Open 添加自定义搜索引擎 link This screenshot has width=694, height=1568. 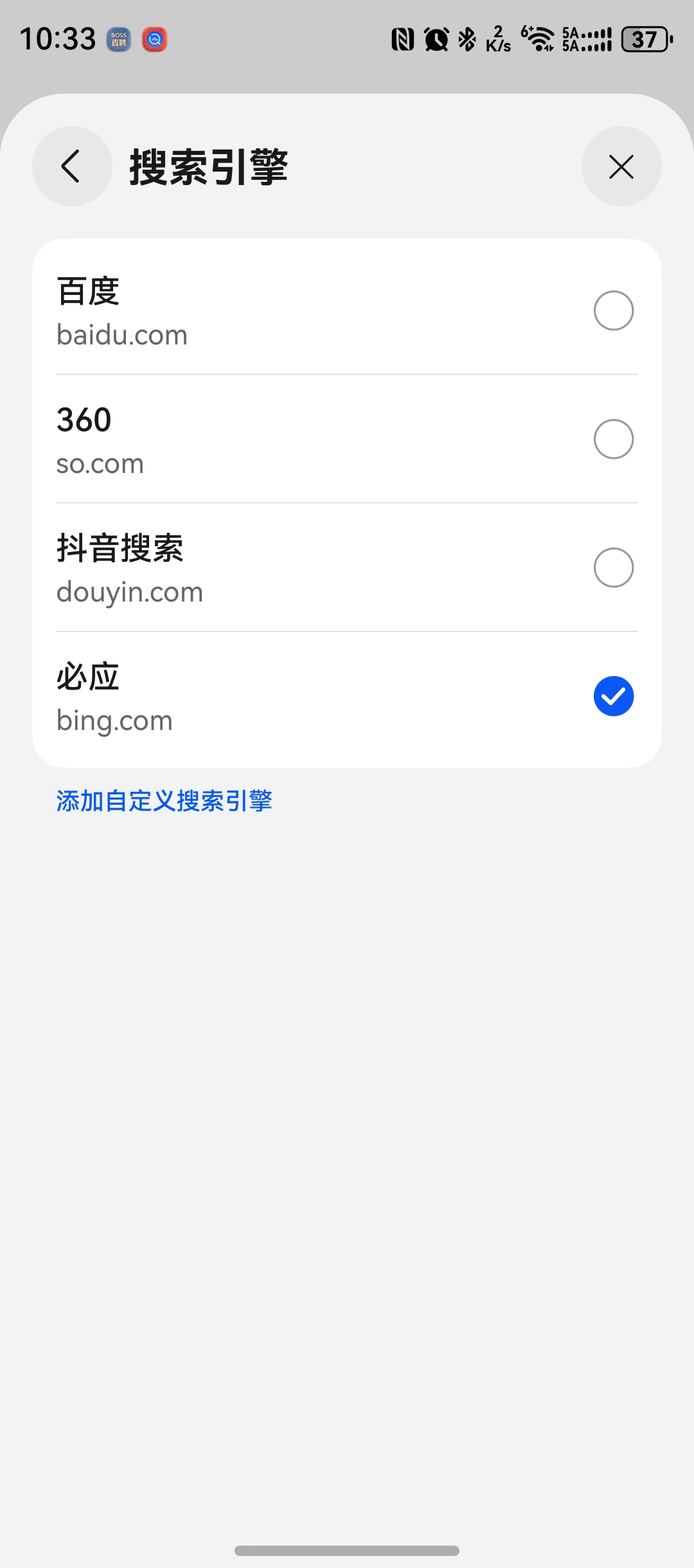pyautogui.click(x=164, y=801)
